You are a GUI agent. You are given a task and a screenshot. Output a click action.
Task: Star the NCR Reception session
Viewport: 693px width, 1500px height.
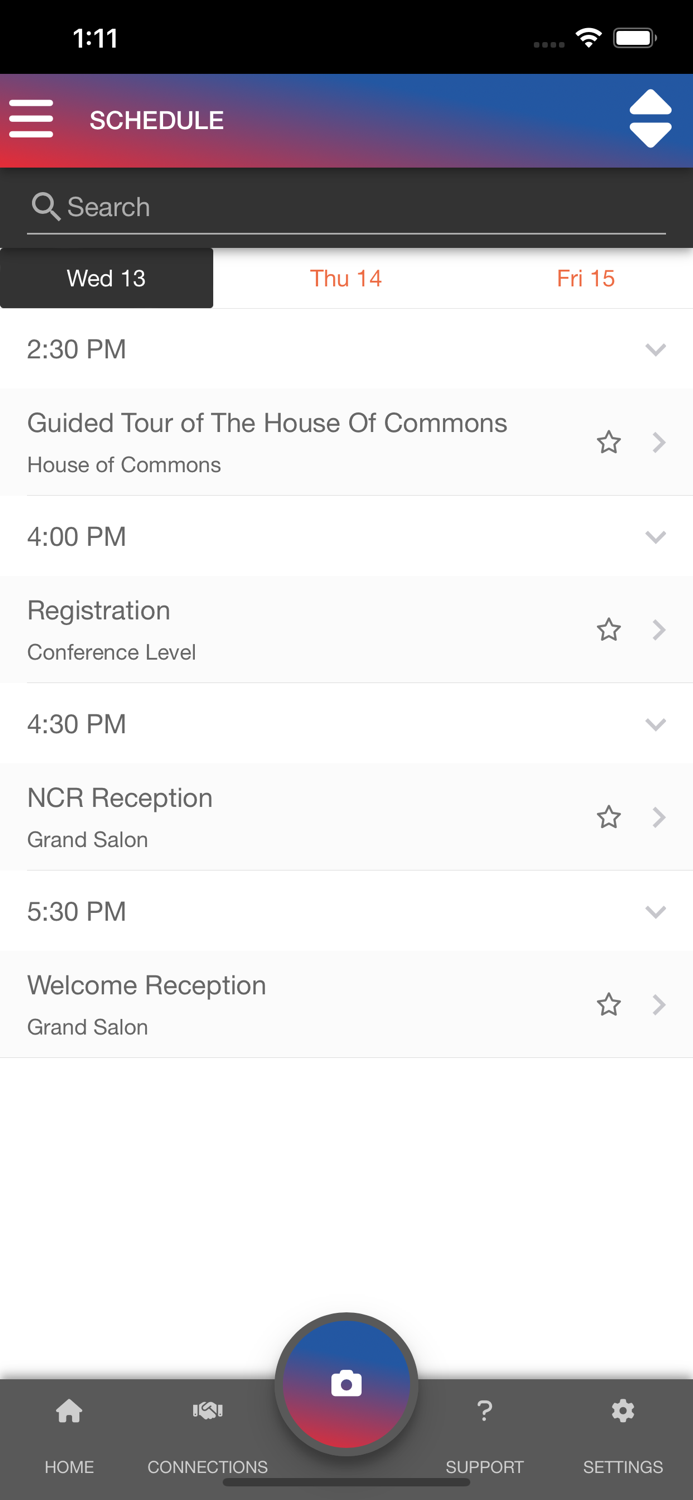pyautogui.click(x=609, y=817)
